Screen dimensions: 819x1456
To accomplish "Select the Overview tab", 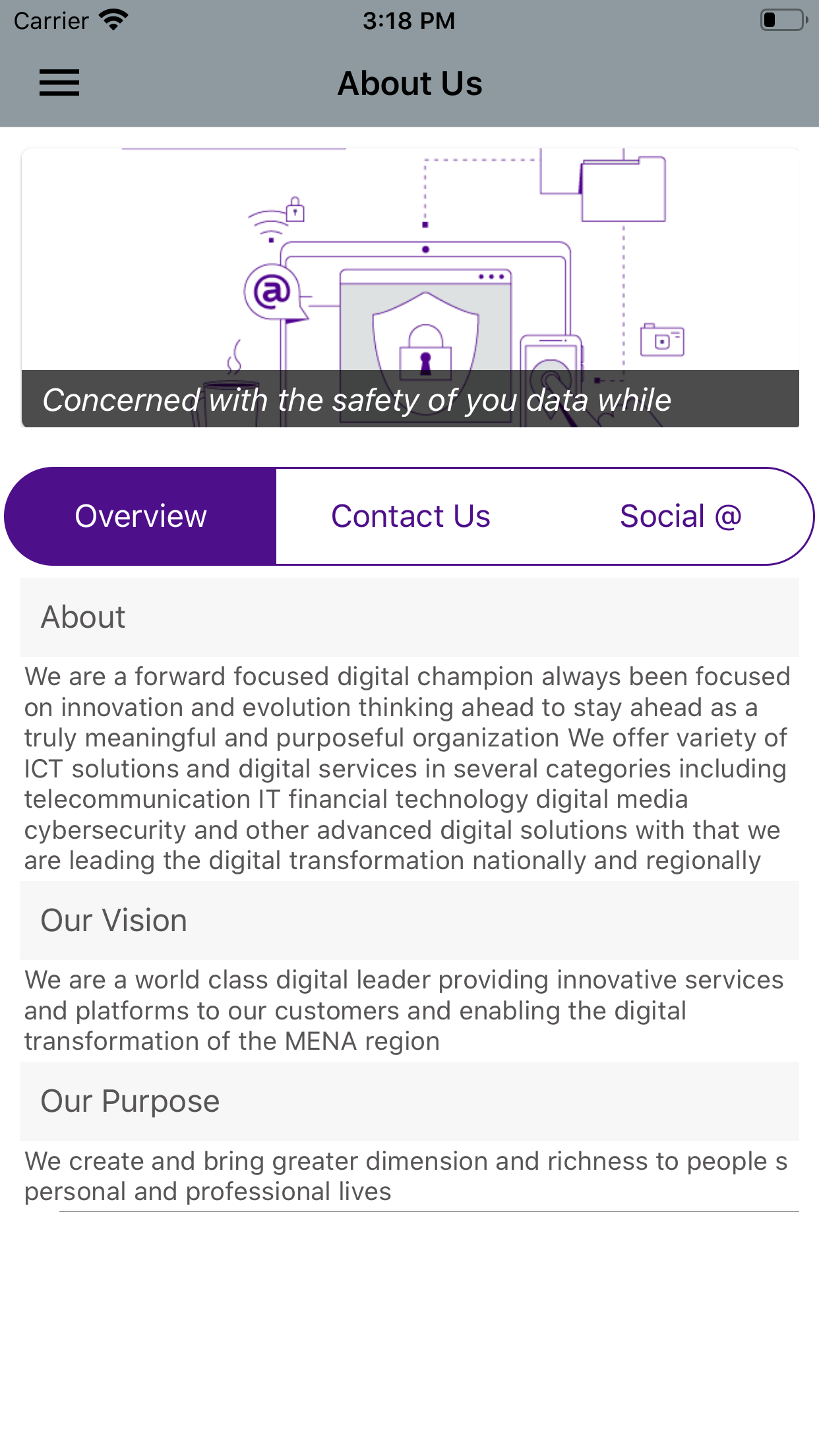I will pos(139,516).
